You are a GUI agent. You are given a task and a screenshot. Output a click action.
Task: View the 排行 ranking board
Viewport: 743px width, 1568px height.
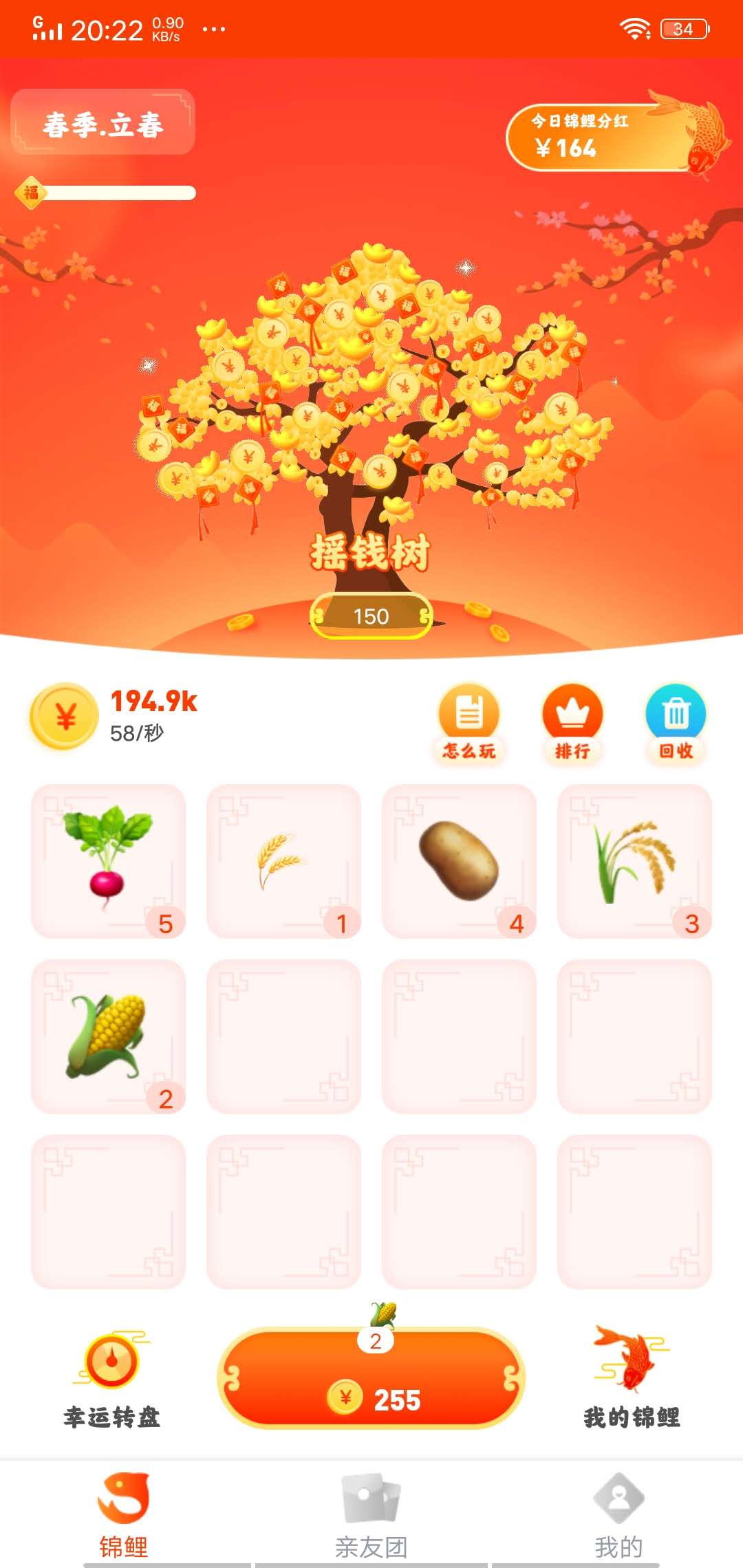click(572, 722)
